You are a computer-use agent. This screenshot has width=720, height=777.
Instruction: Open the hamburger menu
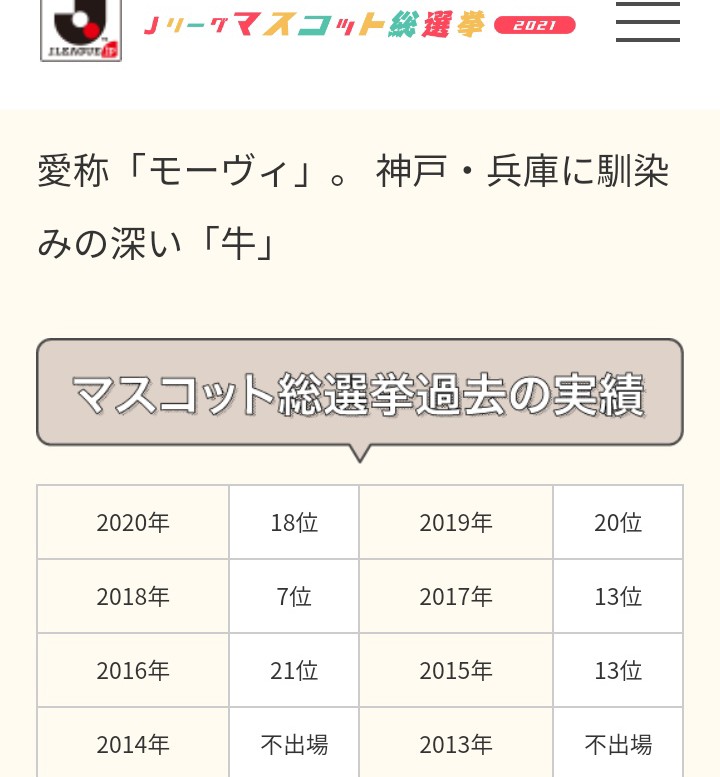click(647, 22)
